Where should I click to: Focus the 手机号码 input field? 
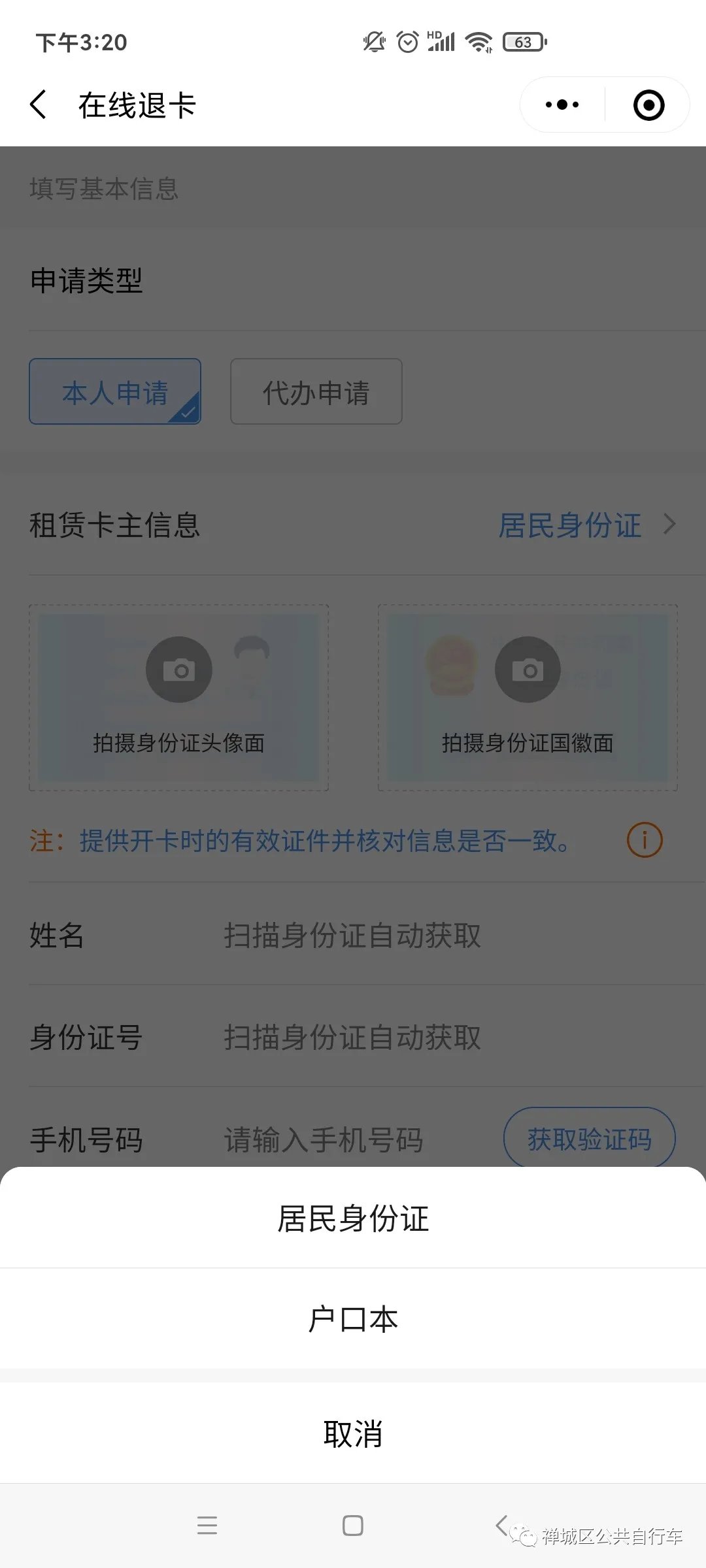pos(353,1140)
